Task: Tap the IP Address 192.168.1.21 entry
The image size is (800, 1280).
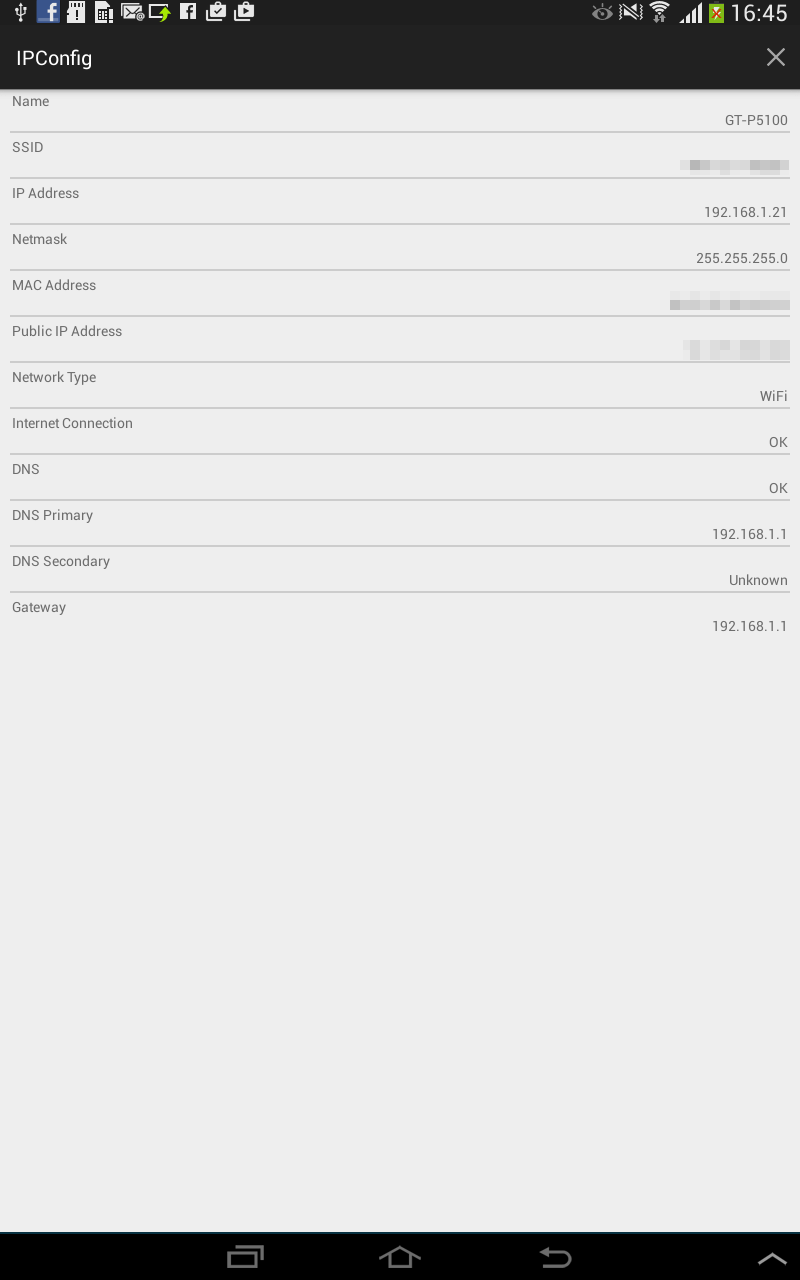Action: [400, 202]
